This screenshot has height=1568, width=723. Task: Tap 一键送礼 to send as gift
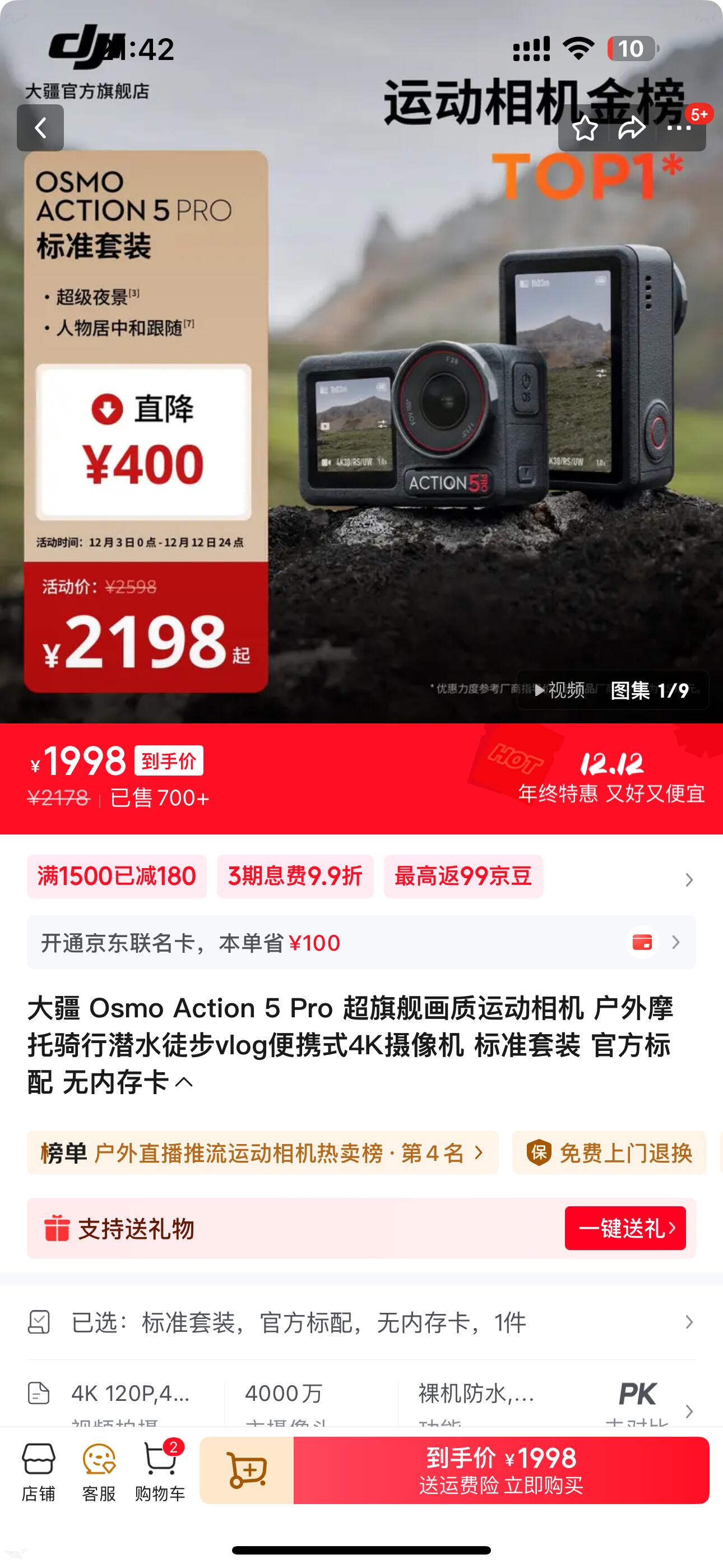coord(625,1228)
